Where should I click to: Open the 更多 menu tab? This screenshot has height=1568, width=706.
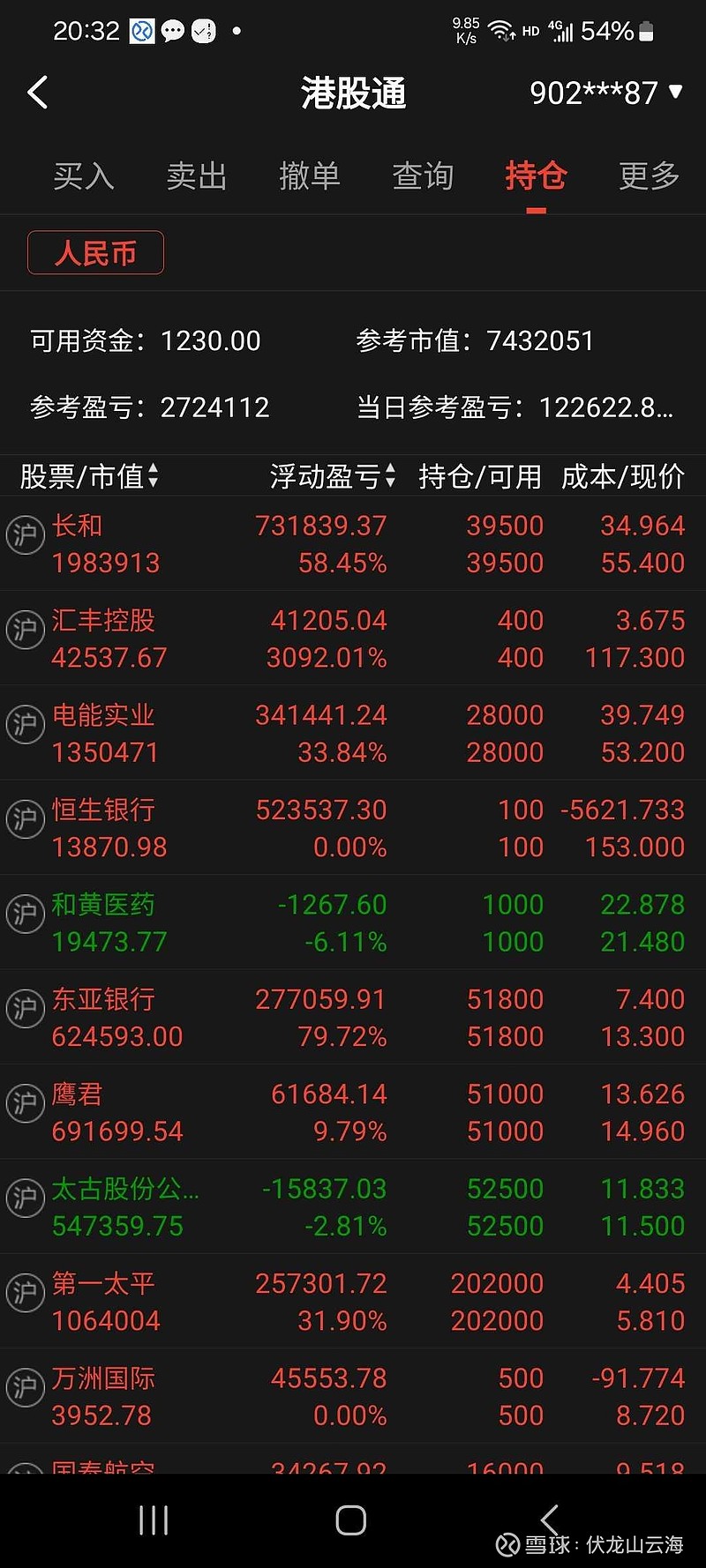coord(647,176)
